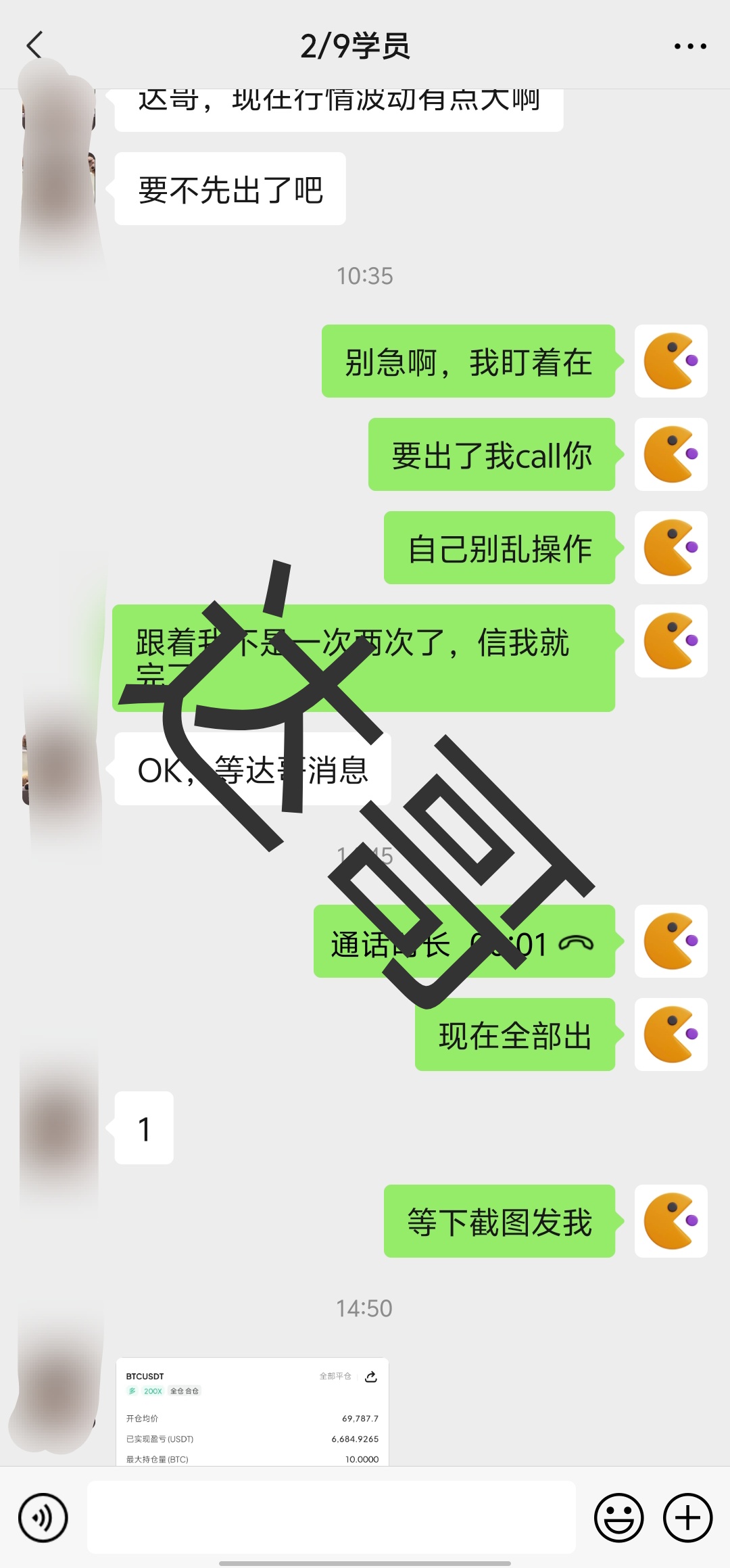The image size is (730, 1568).
Task: Open the chat details overflow menu
Action: pos(690,46)
